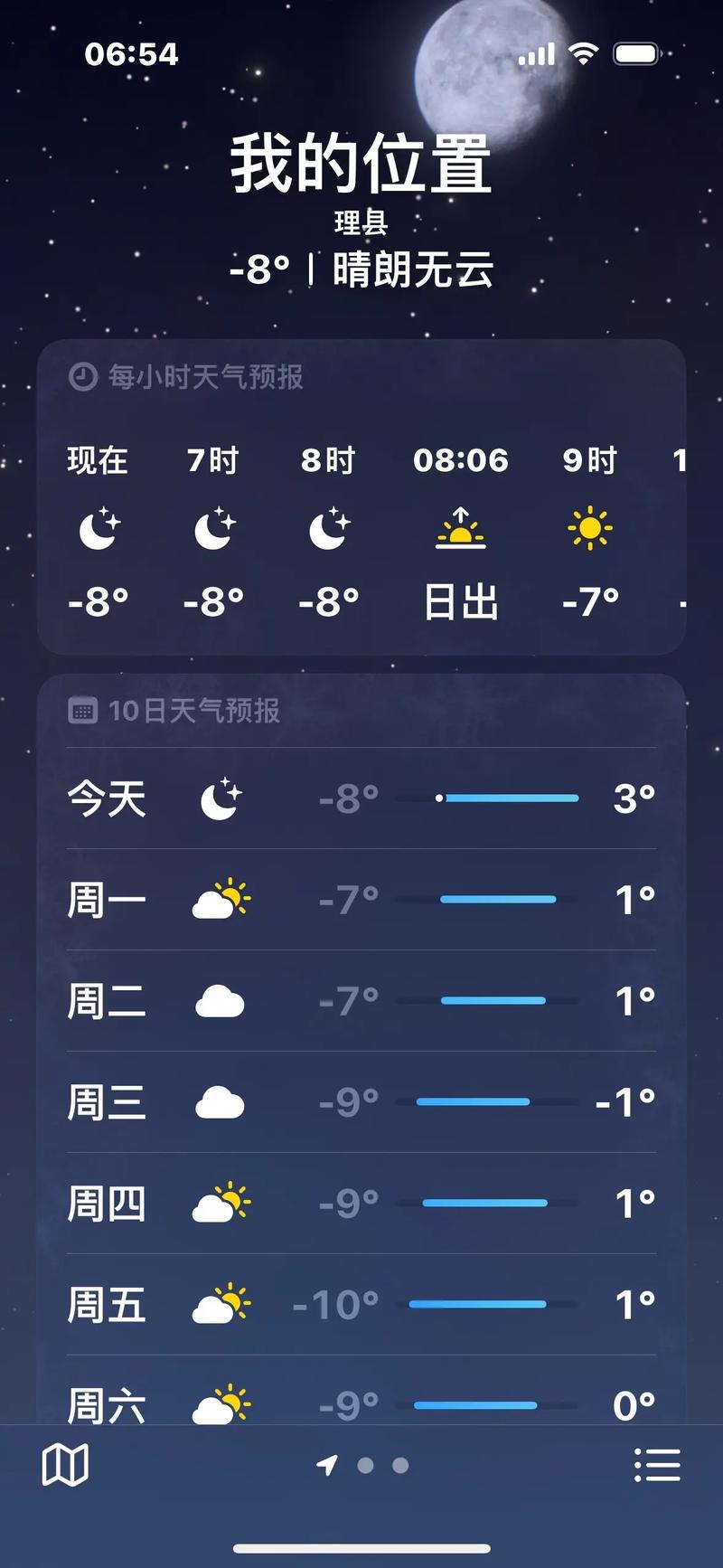Tap 我的位置 location title
This screenshot has height=1568, width=723.
click(x=359, y=165)
